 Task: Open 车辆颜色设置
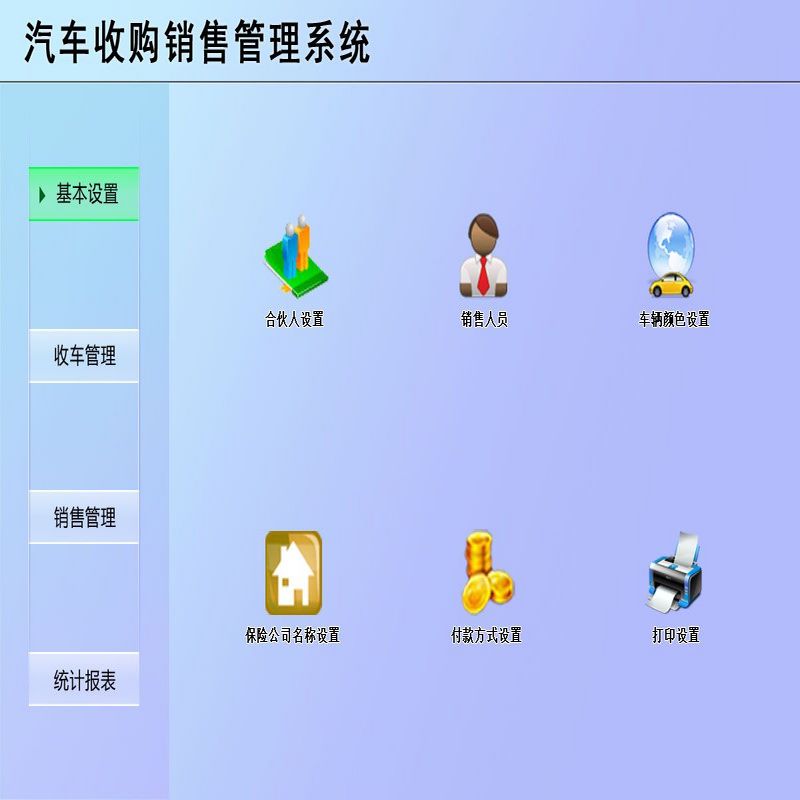pyautogui.click(x=671, y=255)
